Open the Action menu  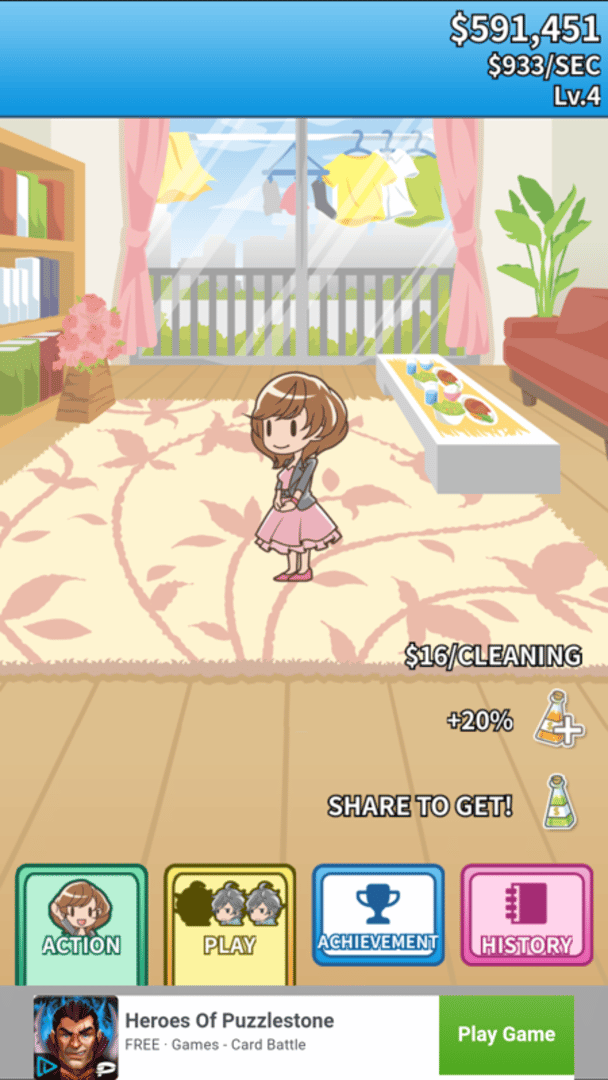tap(82, 922)
